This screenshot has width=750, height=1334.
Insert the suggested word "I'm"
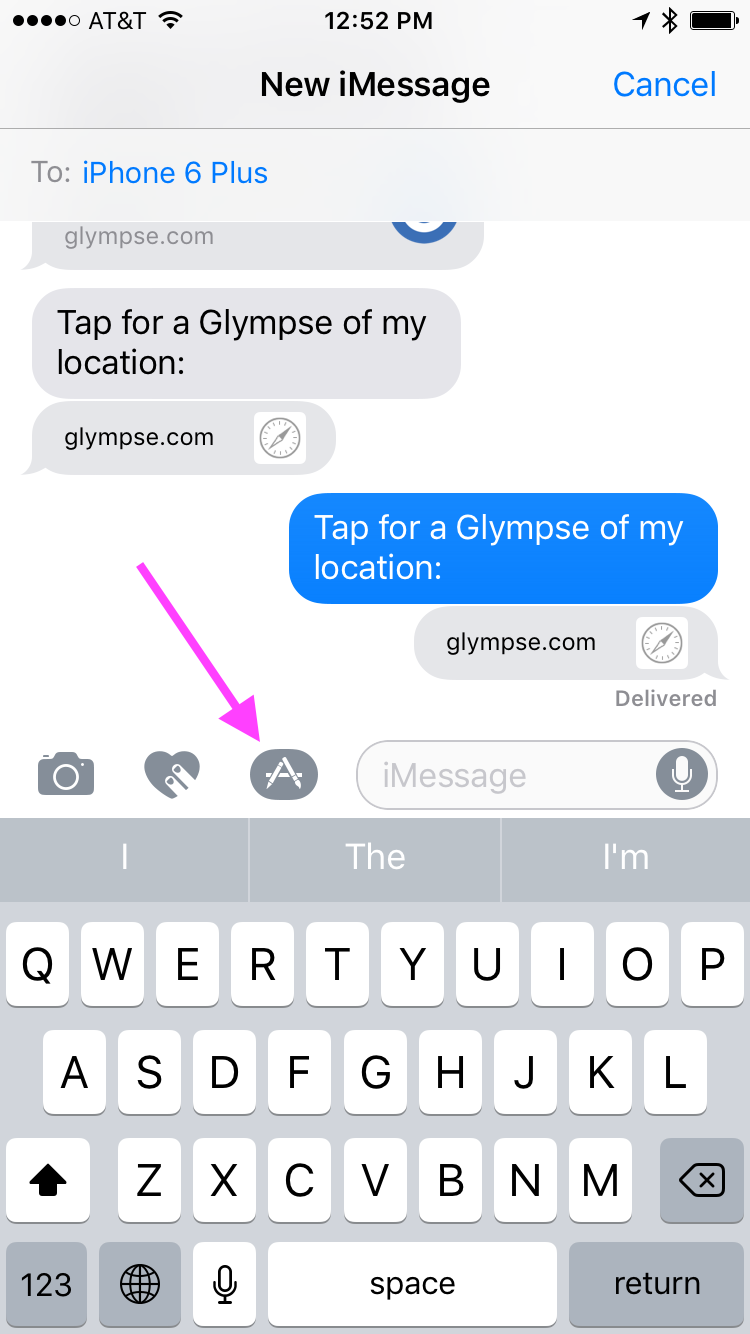(x=626, y=857)
